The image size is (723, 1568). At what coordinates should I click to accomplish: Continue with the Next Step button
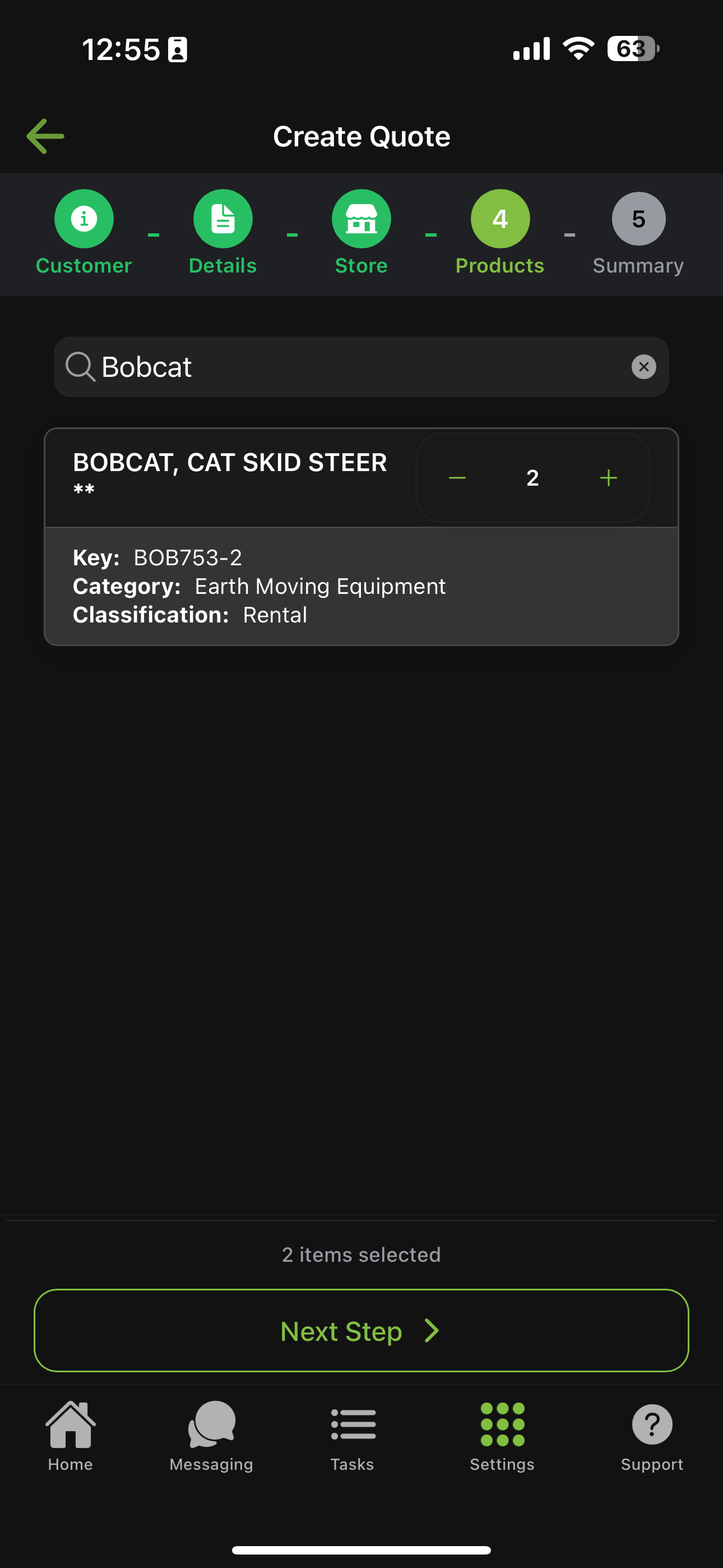[x=361, y=1331]
